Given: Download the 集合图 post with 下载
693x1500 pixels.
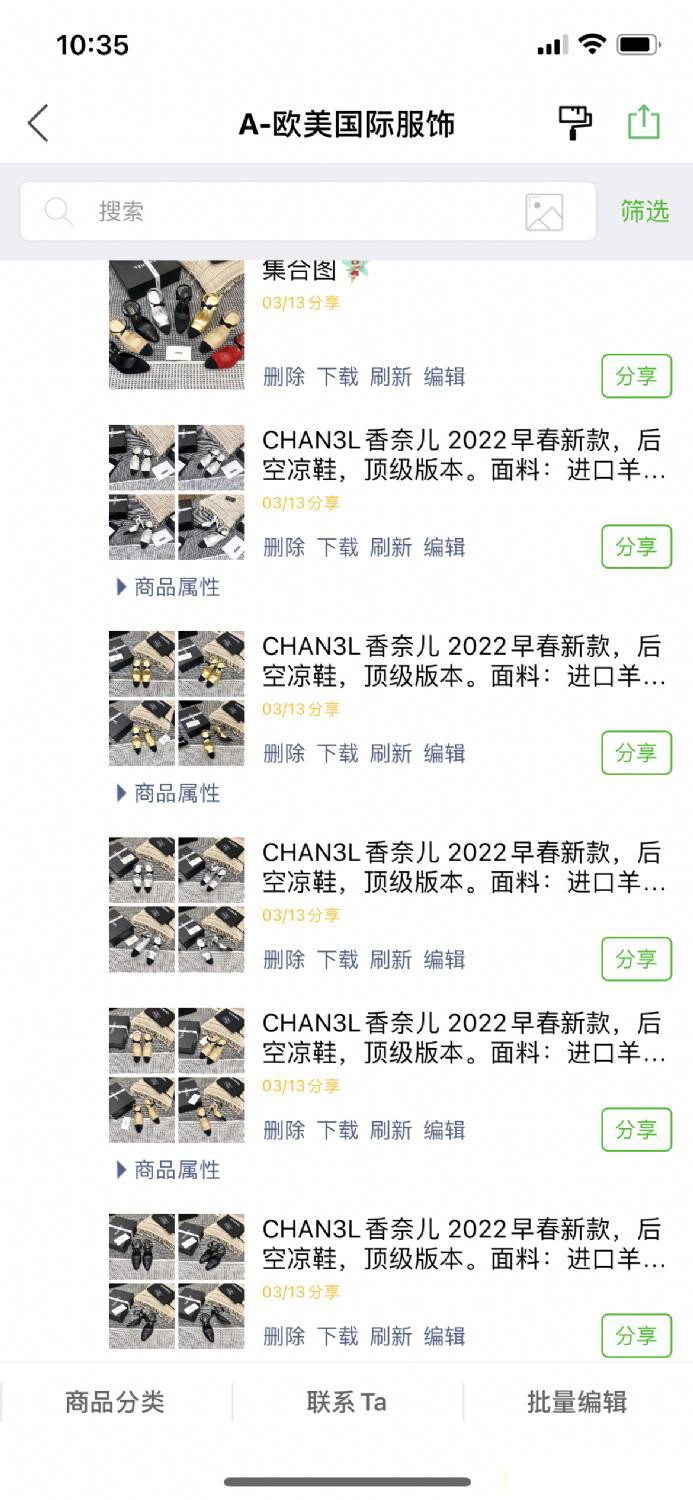Looking at the screenshot, I should click(337, 377).
